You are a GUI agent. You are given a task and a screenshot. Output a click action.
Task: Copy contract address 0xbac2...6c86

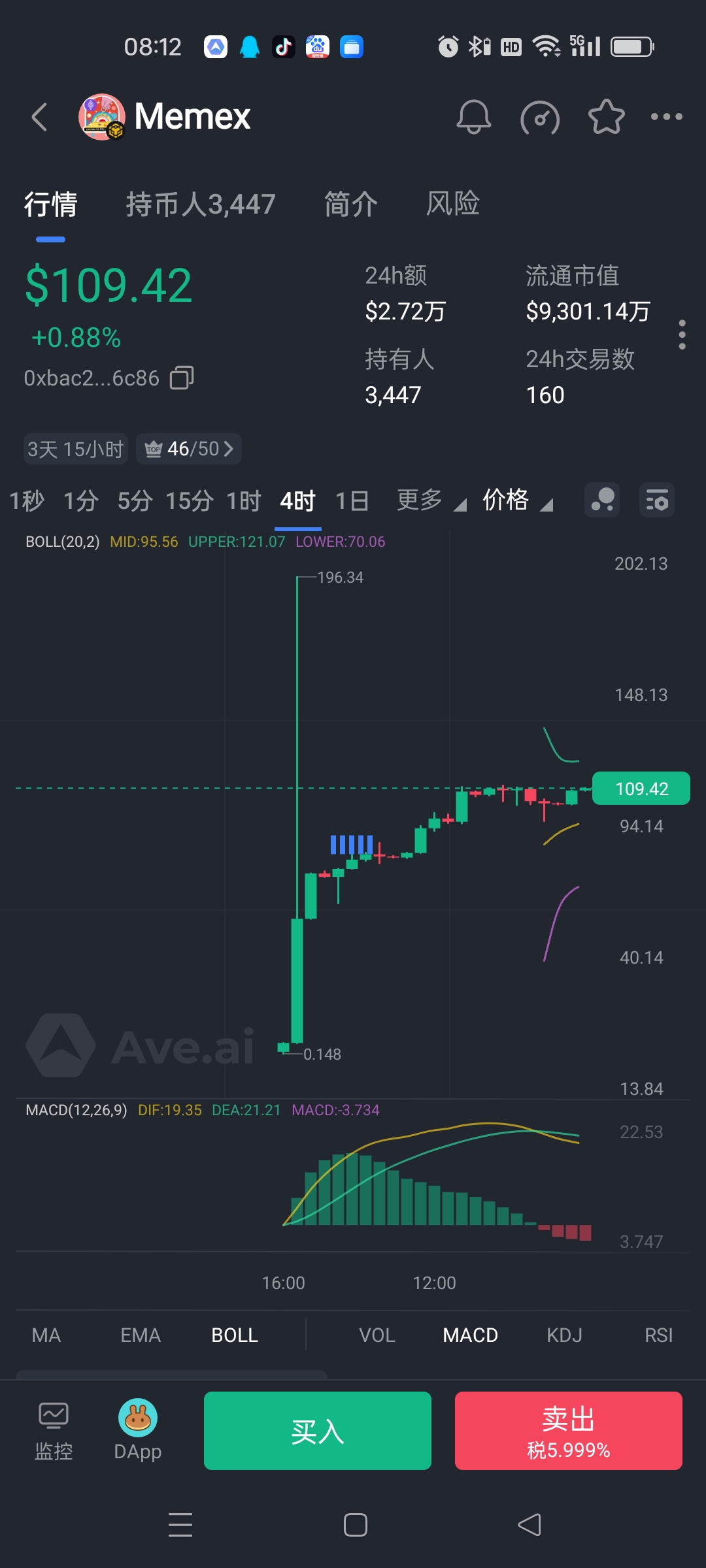182,378
